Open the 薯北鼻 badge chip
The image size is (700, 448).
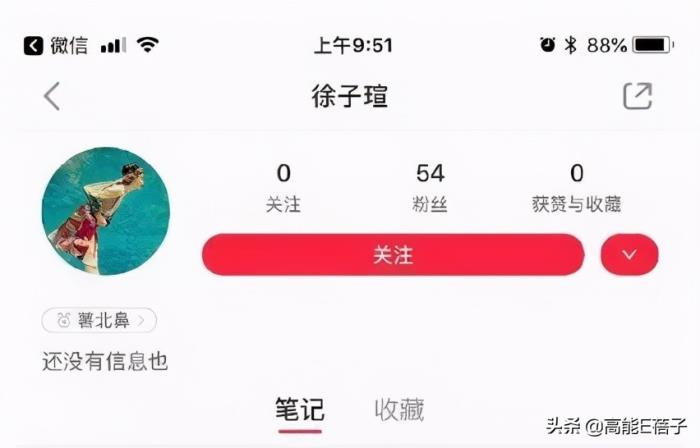pyautogui.click(x=99, y=320)
